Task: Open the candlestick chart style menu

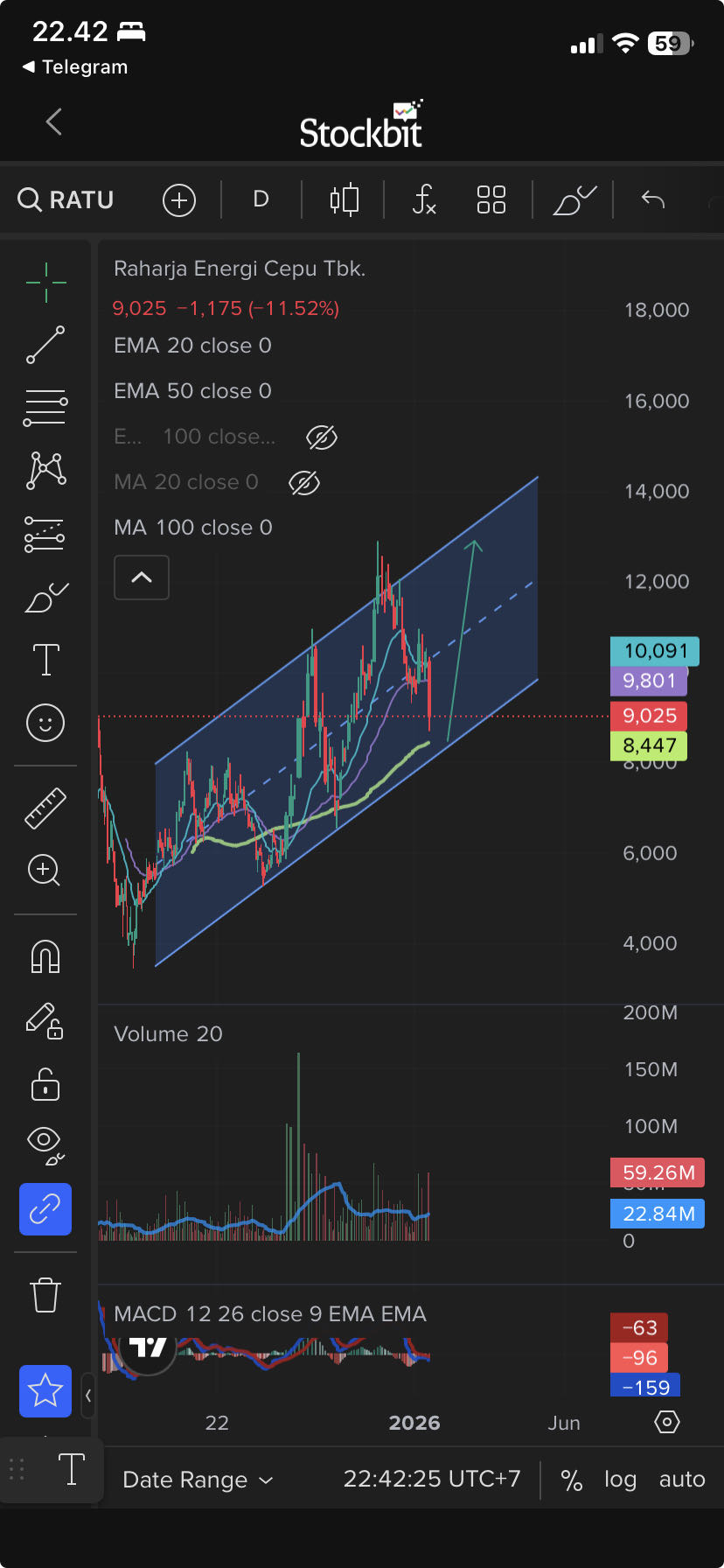Action: pos(344,199)
